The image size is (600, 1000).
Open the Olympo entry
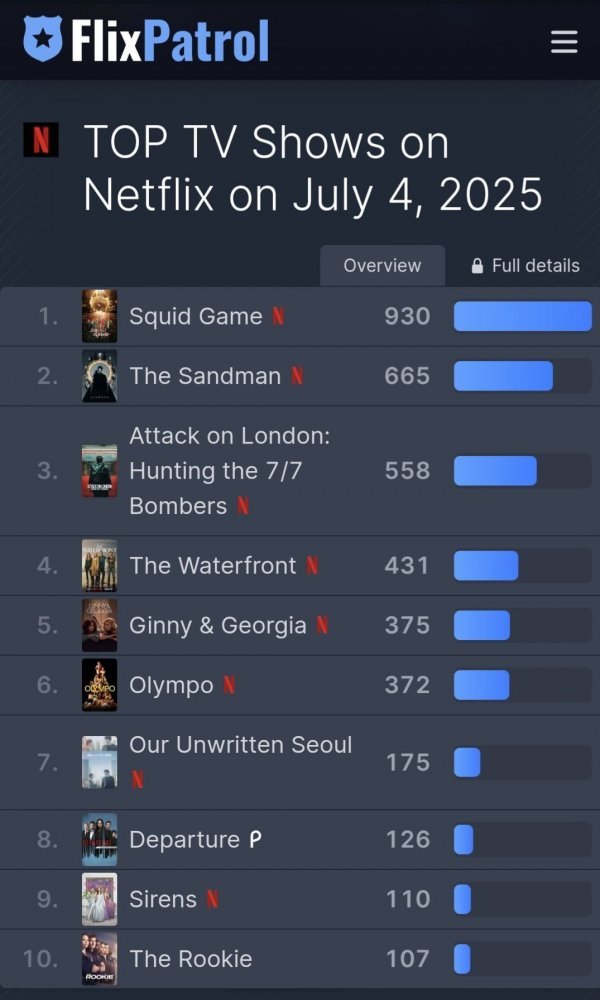171,685
